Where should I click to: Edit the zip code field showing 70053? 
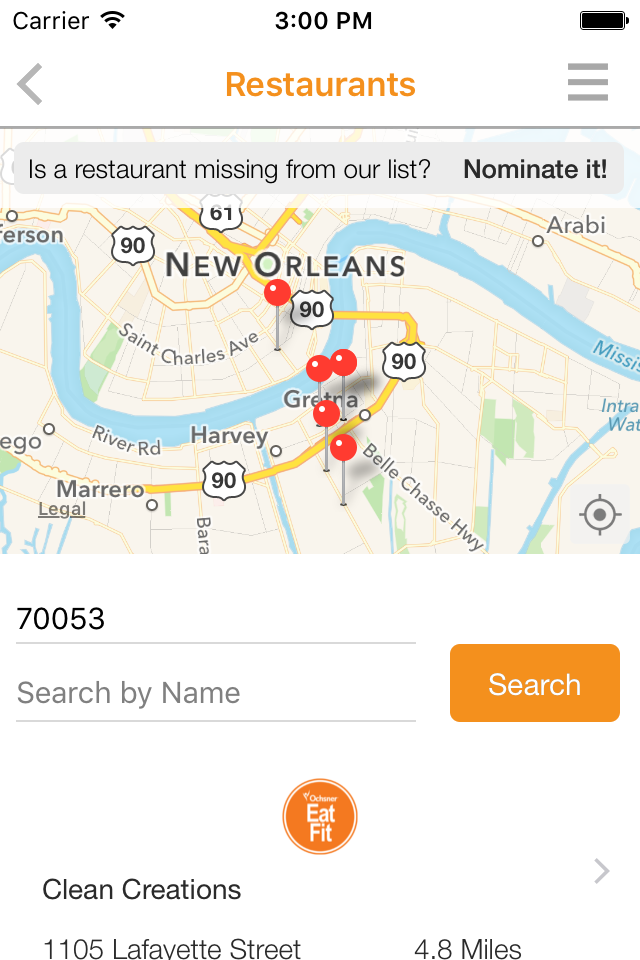tap(215, 619)
